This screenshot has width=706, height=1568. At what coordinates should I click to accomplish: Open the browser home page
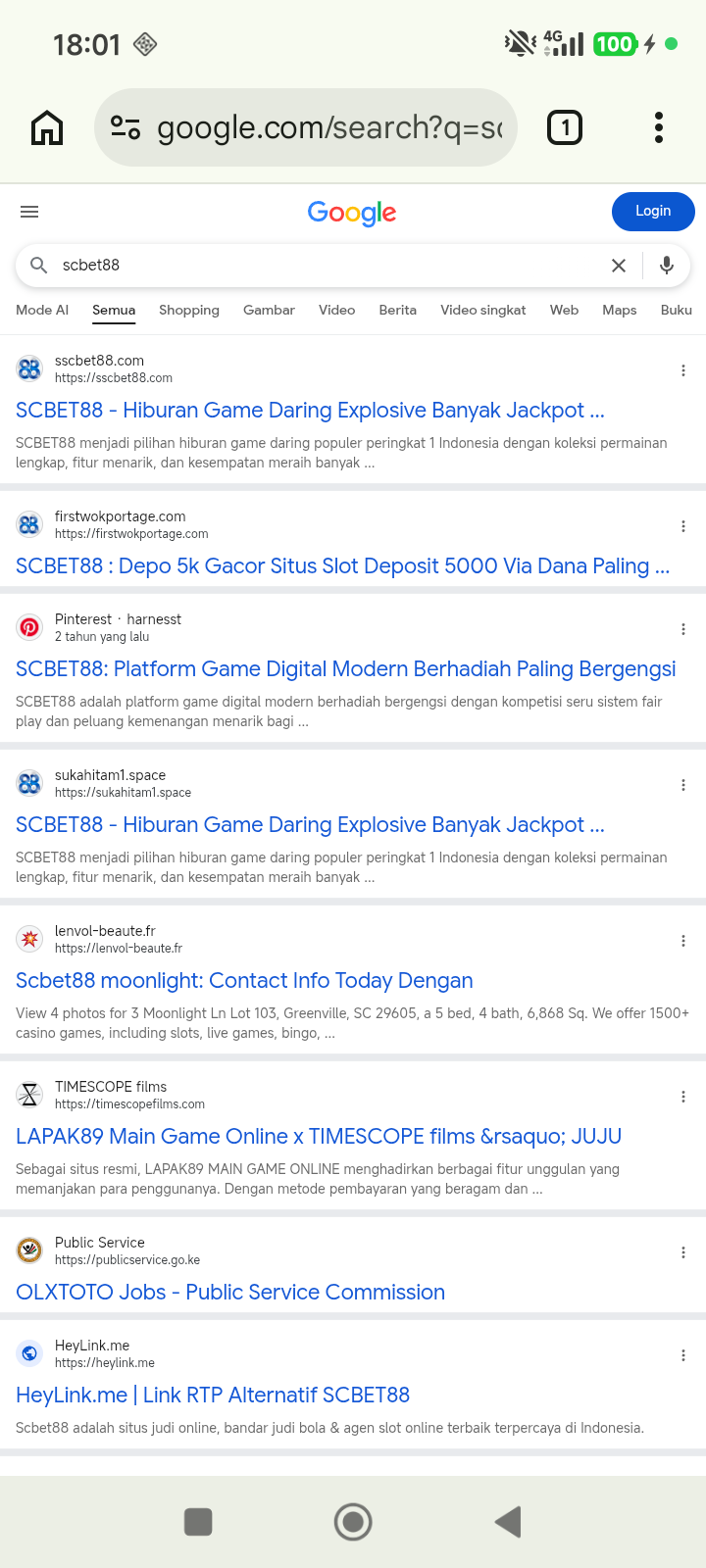tap(47, 127)
